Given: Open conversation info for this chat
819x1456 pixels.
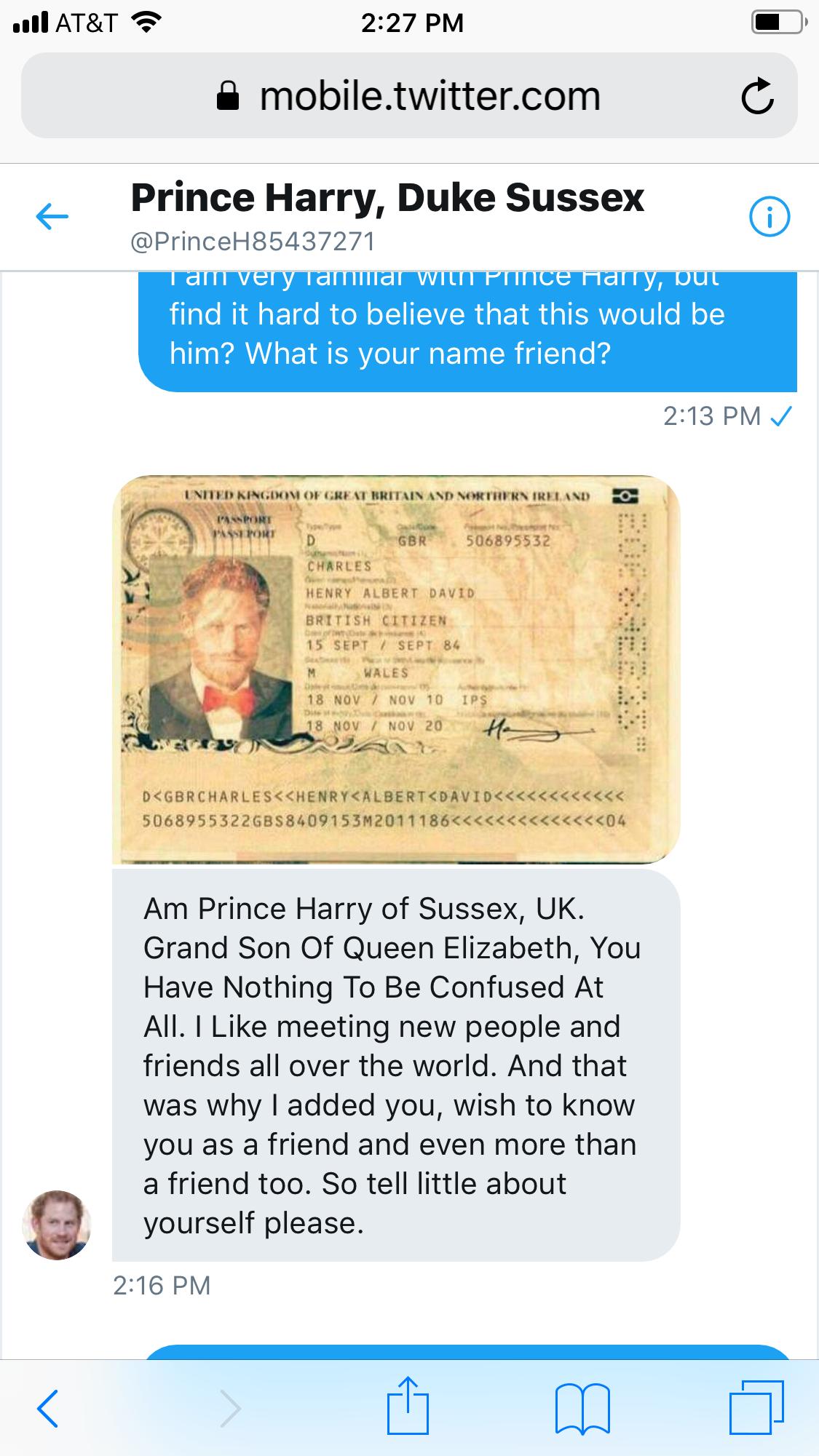Looking at the screenshot, I should coord(769,217).
